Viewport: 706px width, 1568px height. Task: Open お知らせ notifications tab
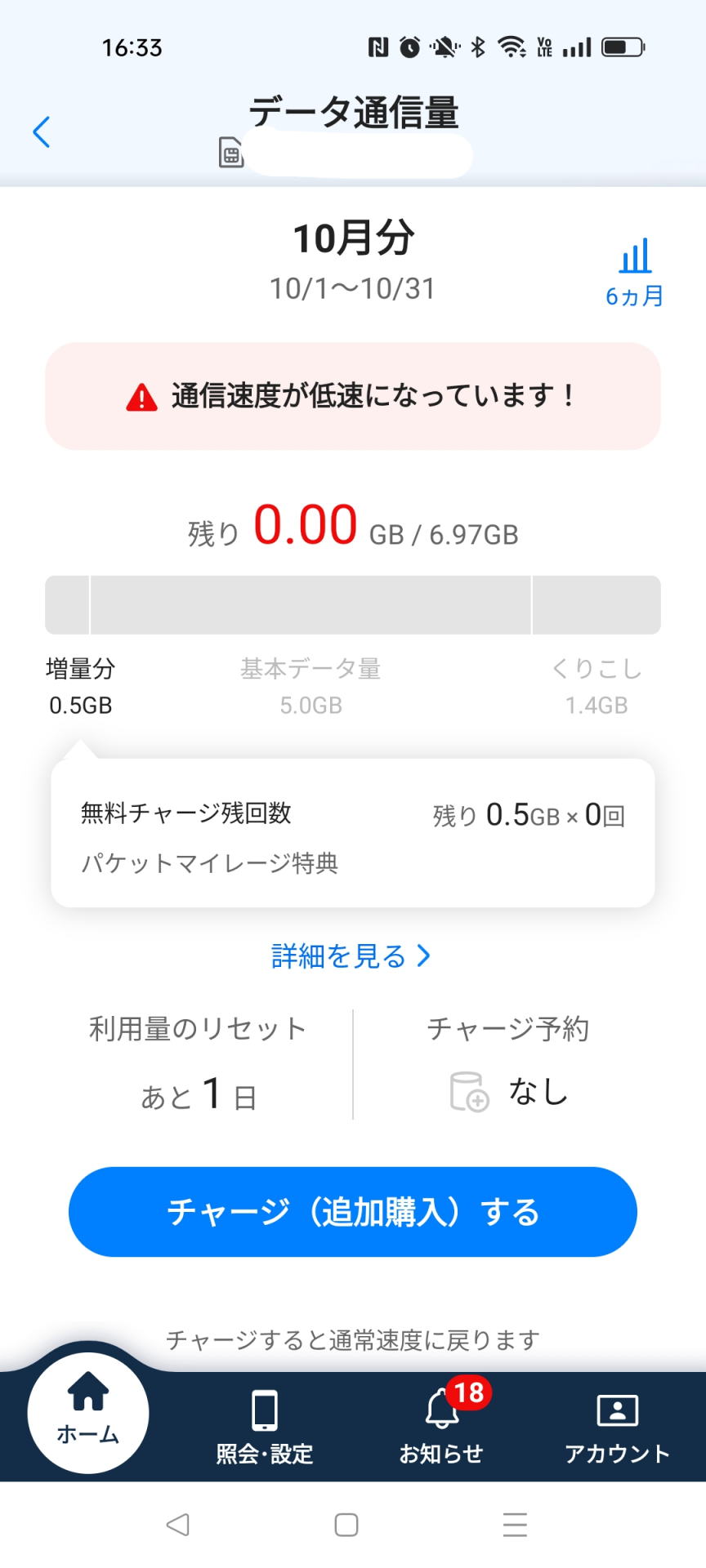(x=441, y=1426)
